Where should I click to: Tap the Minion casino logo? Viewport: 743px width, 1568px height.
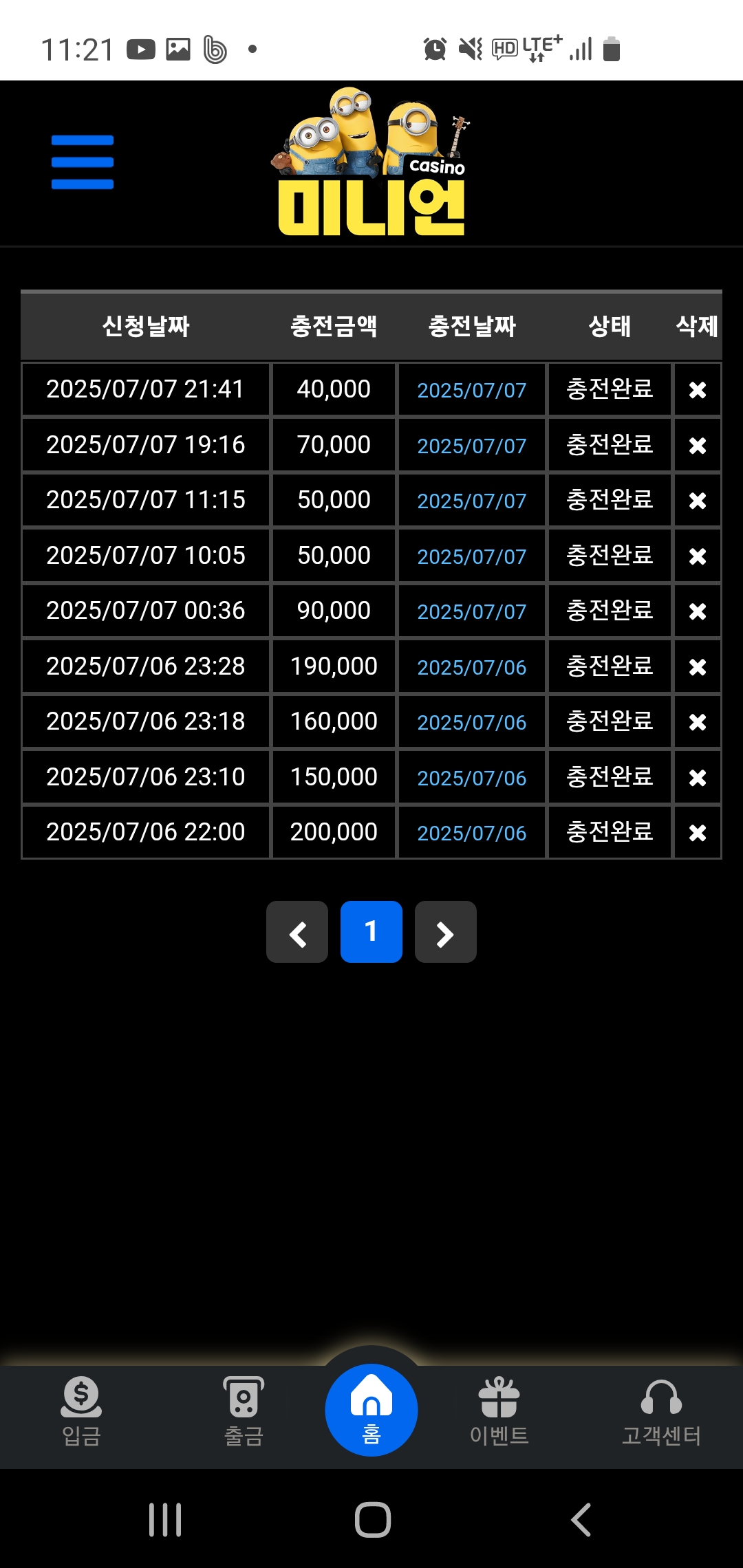(x=371, y=162)
